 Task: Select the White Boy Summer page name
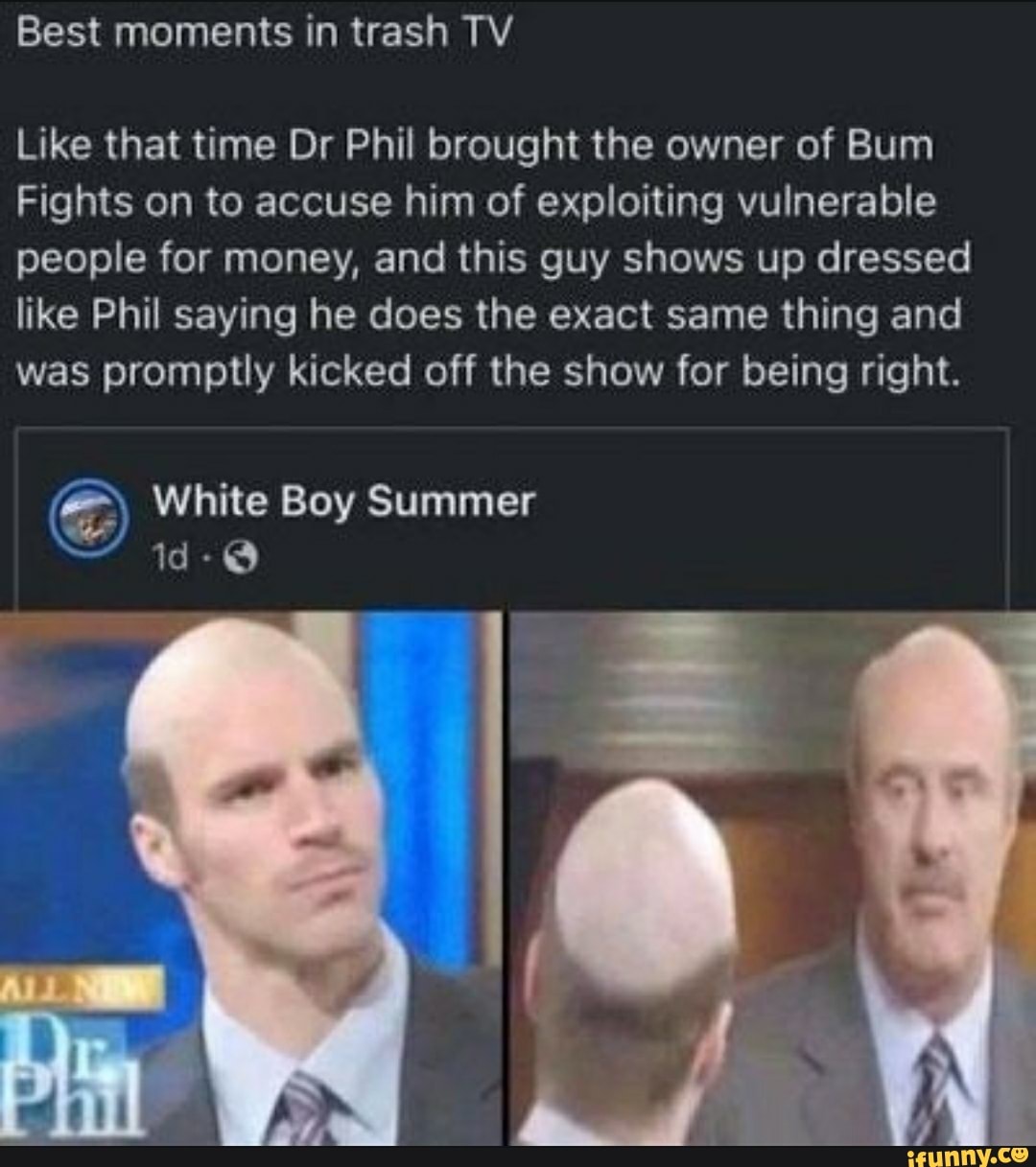(x=345, y=502)
